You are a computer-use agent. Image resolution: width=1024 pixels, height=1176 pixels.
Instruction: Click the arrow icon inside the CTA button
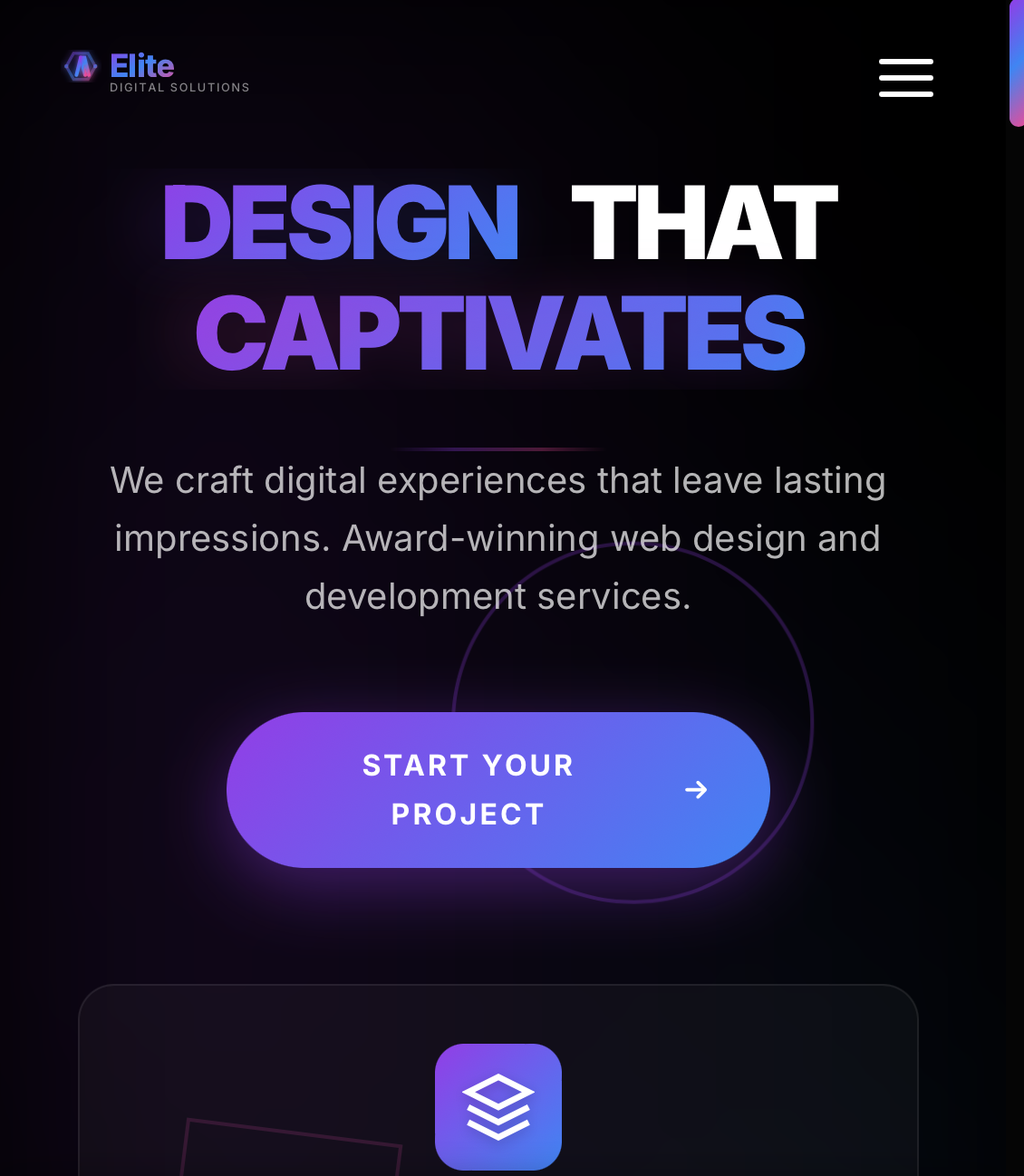(696, 790)
